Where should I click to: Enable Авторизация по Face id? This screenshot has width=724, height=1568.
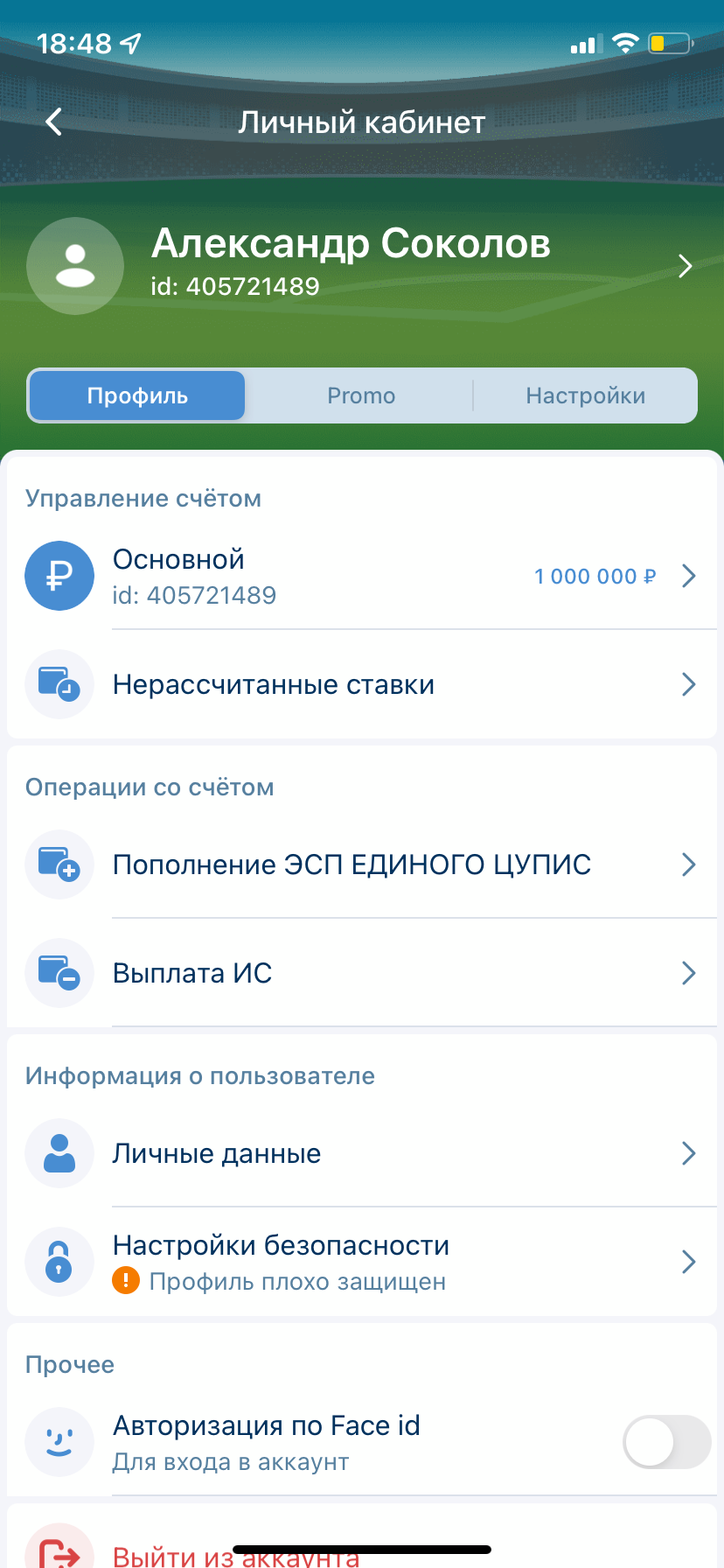click(x=666, y=1442)
